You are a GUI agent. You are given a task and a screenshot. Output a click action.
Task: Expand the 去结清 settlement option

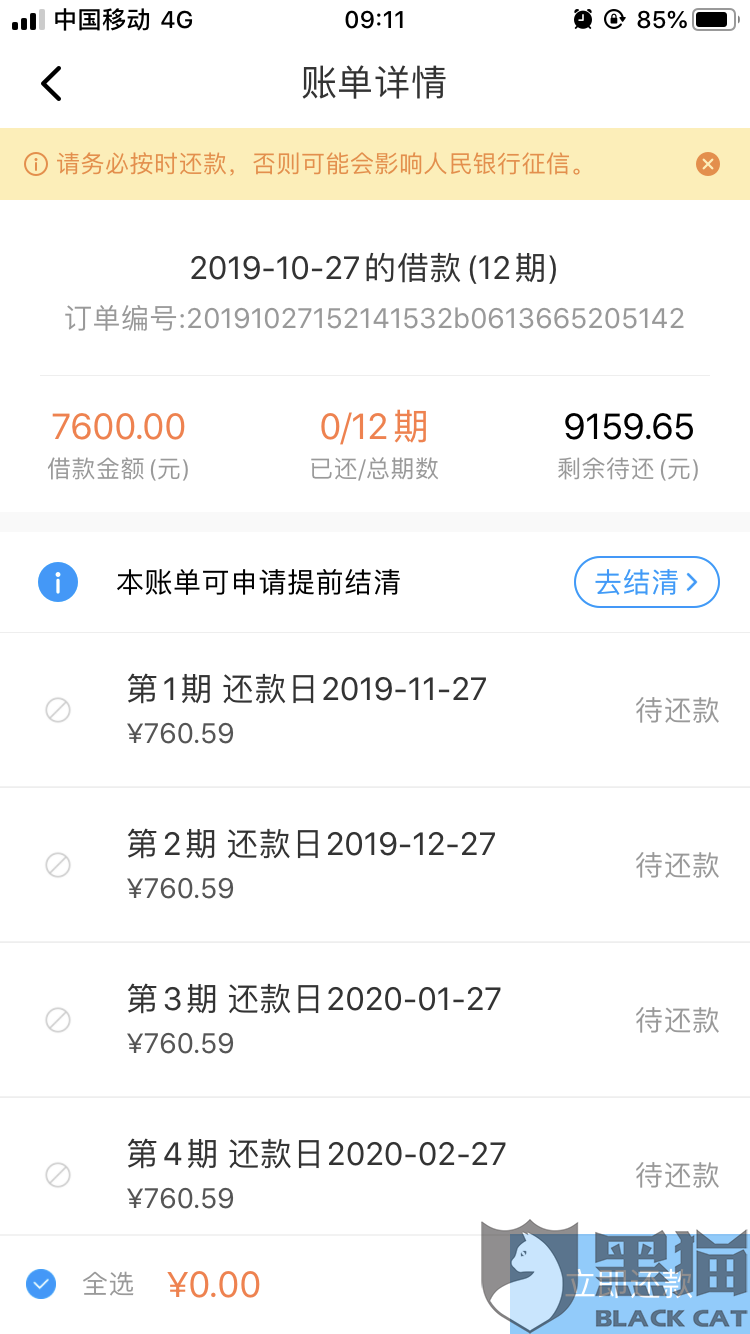(x=646, y=581)
